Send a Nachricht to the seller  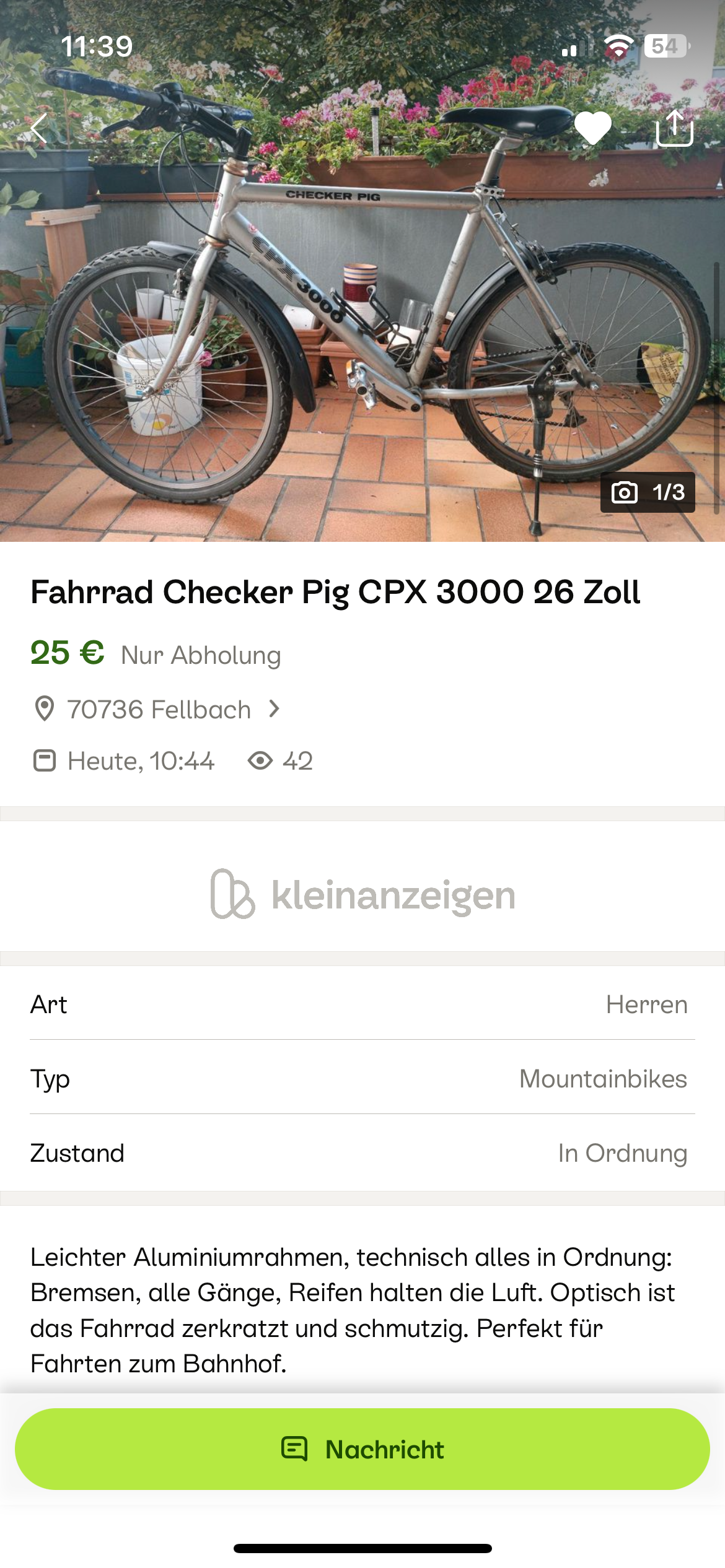[x=362, y=1449]
